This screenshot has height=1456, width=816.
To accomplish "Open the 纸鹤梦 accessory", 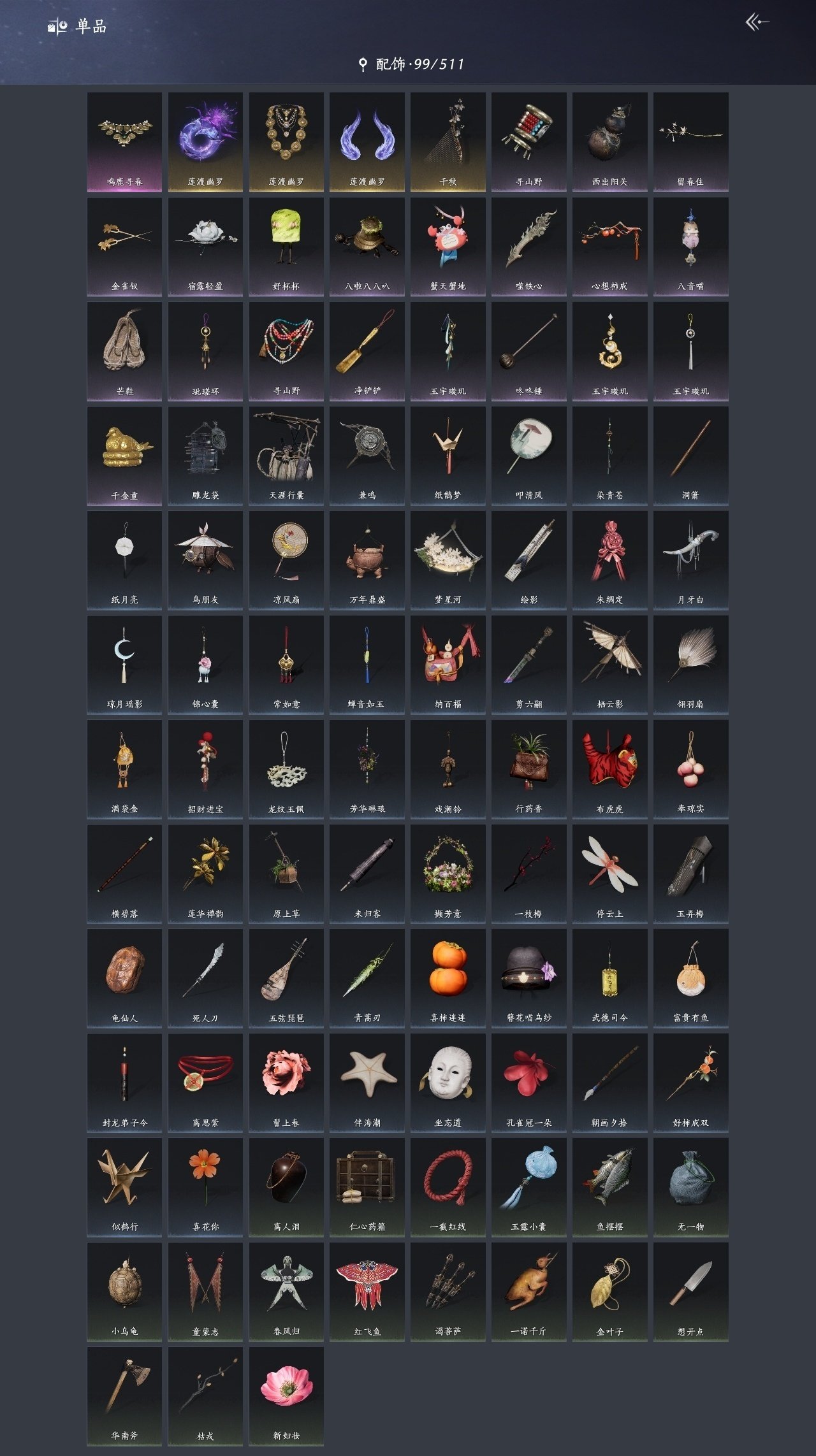I will click(x=448, y=456).
